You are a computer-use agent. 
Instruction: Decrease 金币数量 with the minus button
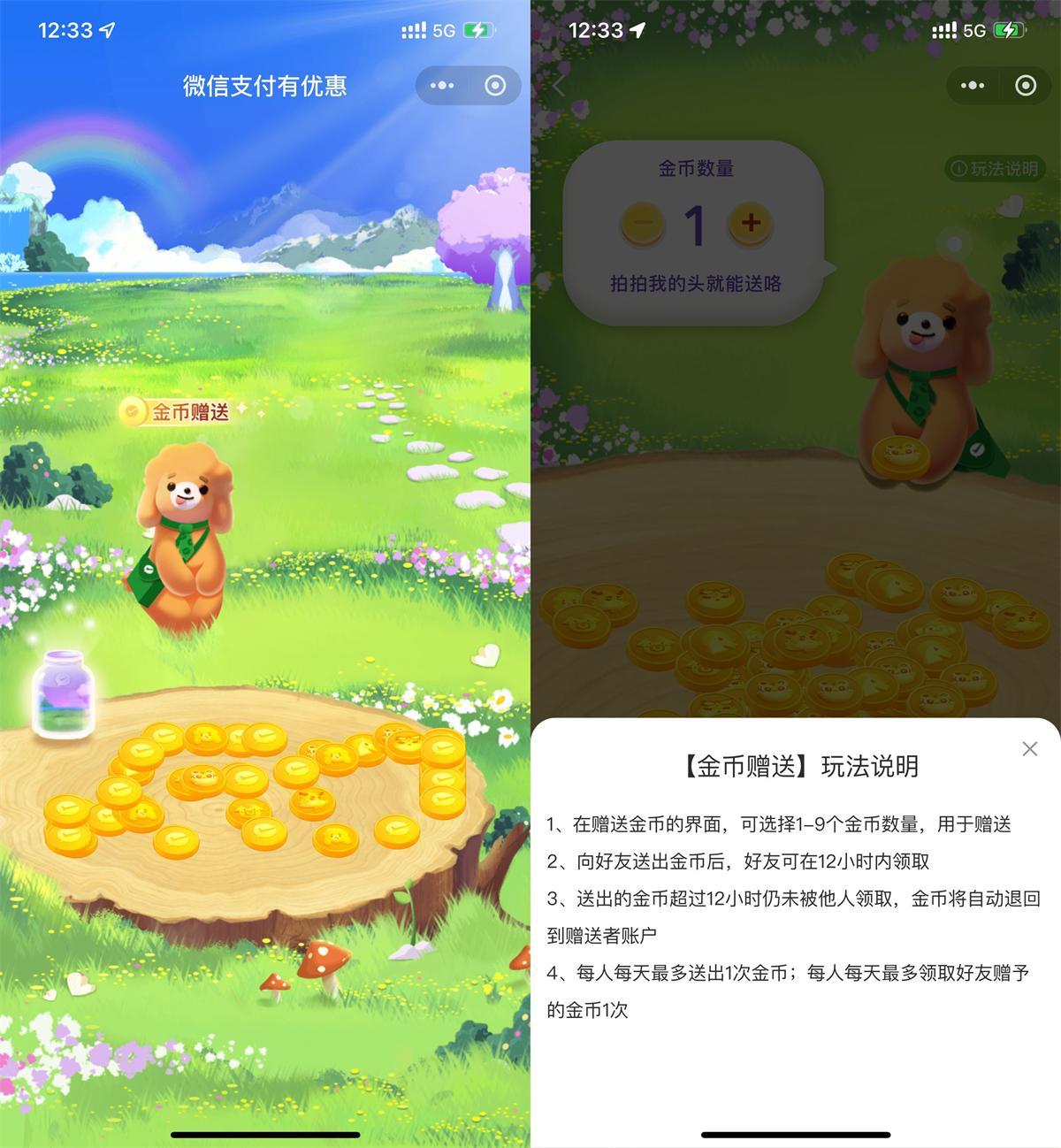(x=643, y=223)
